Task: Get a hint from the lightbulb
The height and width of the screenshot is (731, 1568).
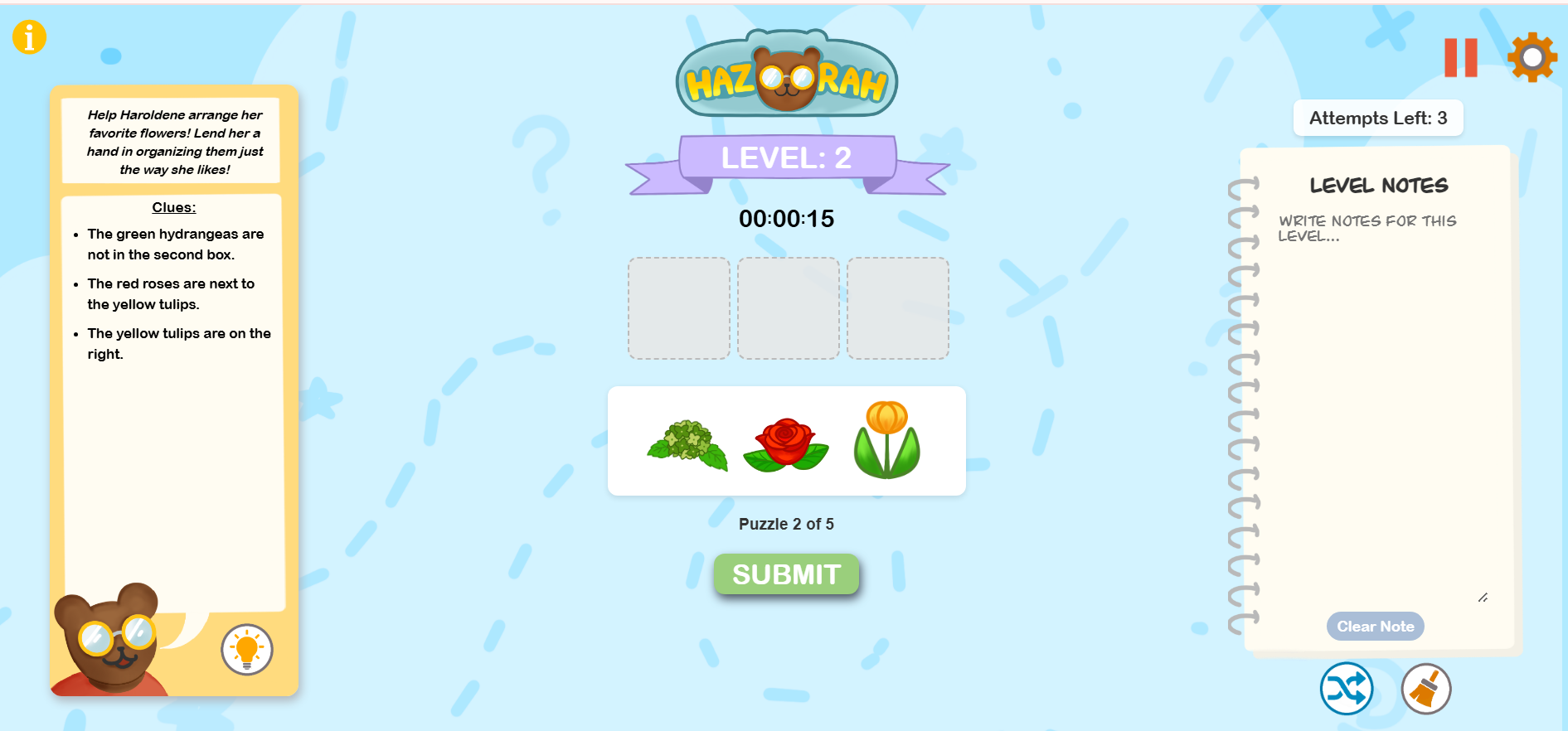Action: pos(246,649)
